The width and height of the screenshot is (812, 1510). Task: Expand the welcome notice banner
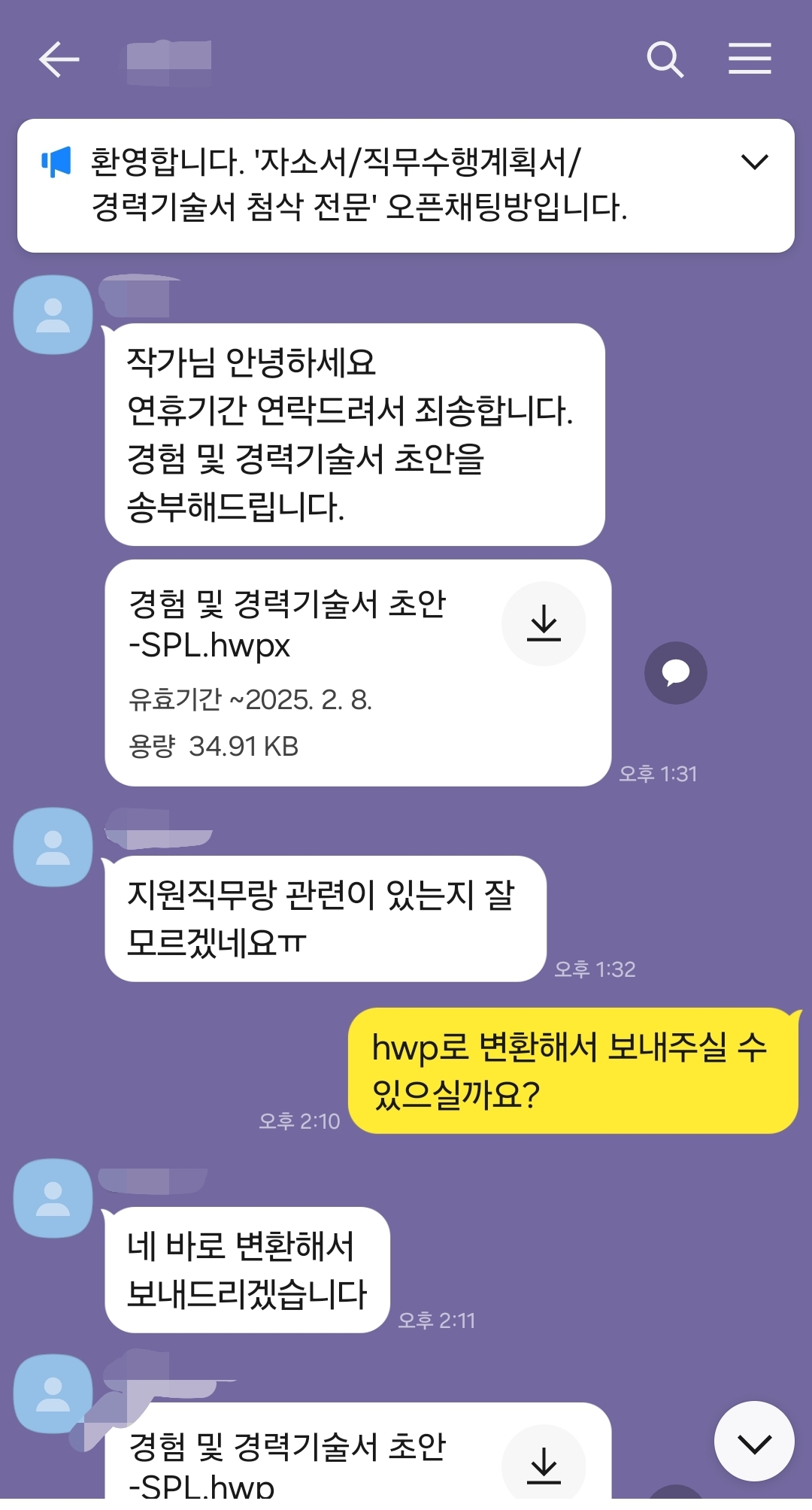pos(754,162)
